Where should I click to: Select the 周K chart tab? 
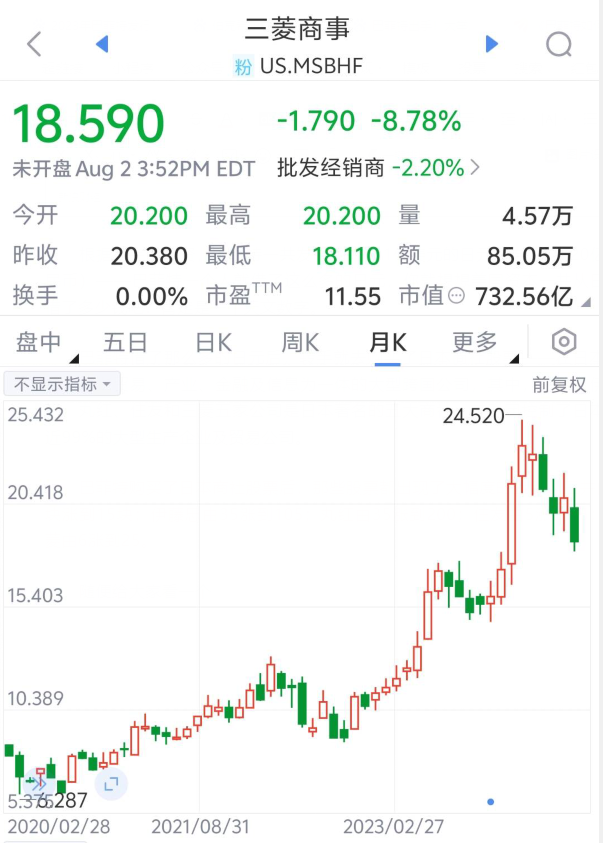click(x=300, y=343)
